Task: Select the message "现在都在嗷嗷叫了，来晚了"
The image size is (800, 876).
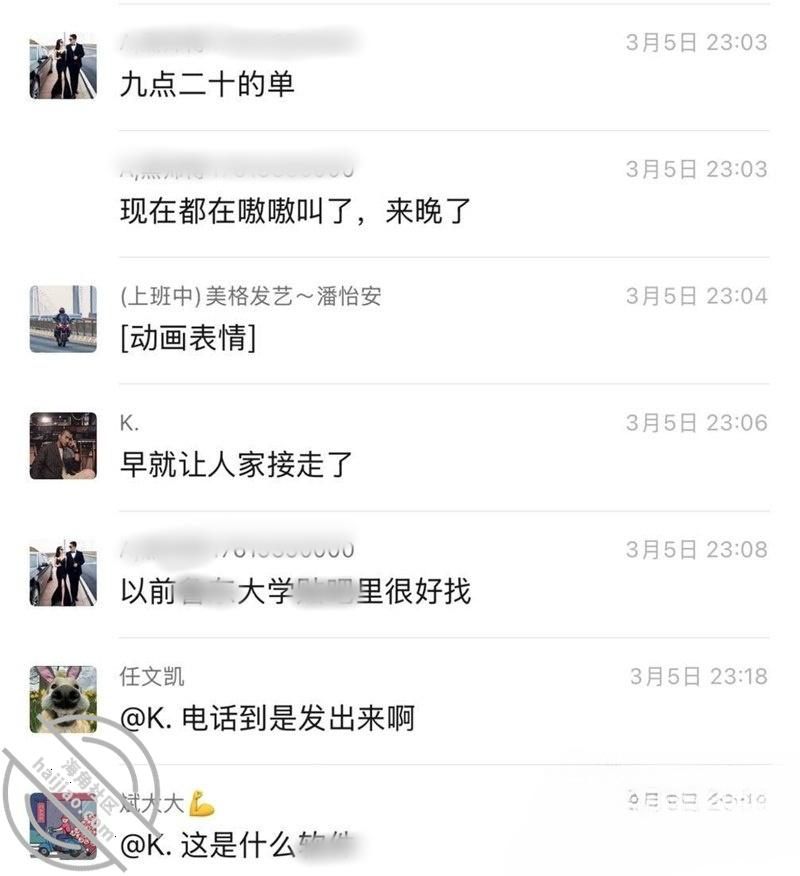Action: (x=294, y=212)
